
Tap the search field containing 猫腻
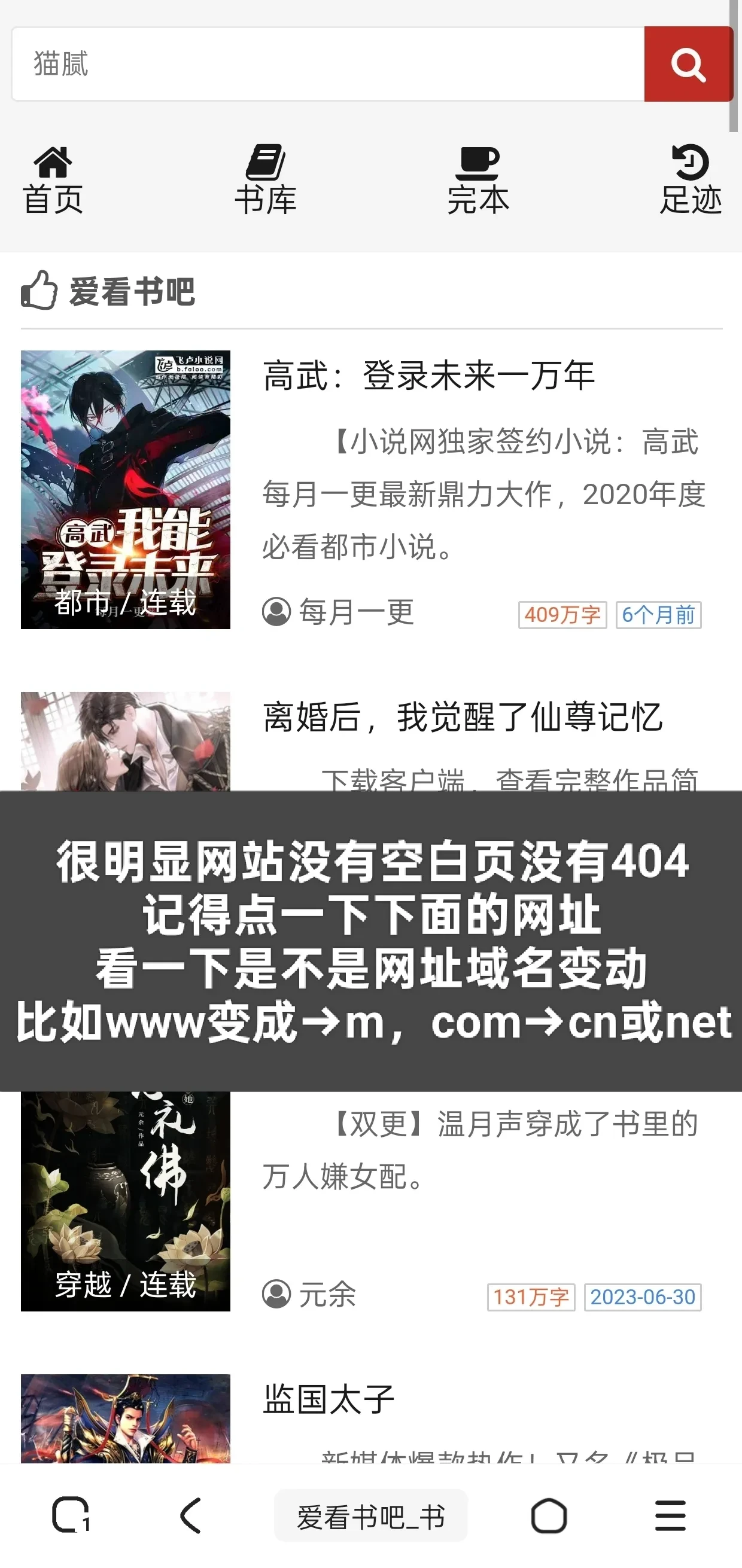click(x=328, y=64)
